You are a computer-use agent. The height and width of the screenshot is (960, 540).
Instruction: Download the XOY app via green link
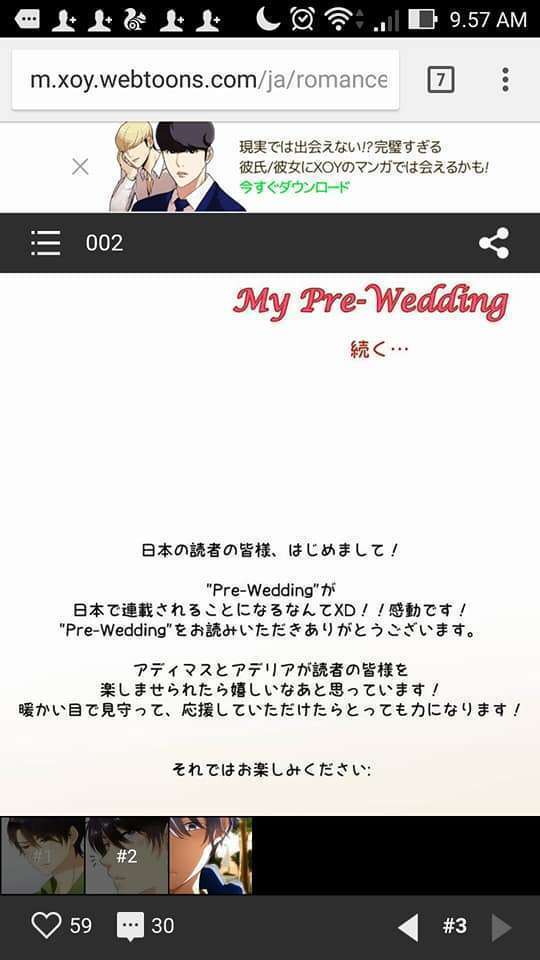294,187
